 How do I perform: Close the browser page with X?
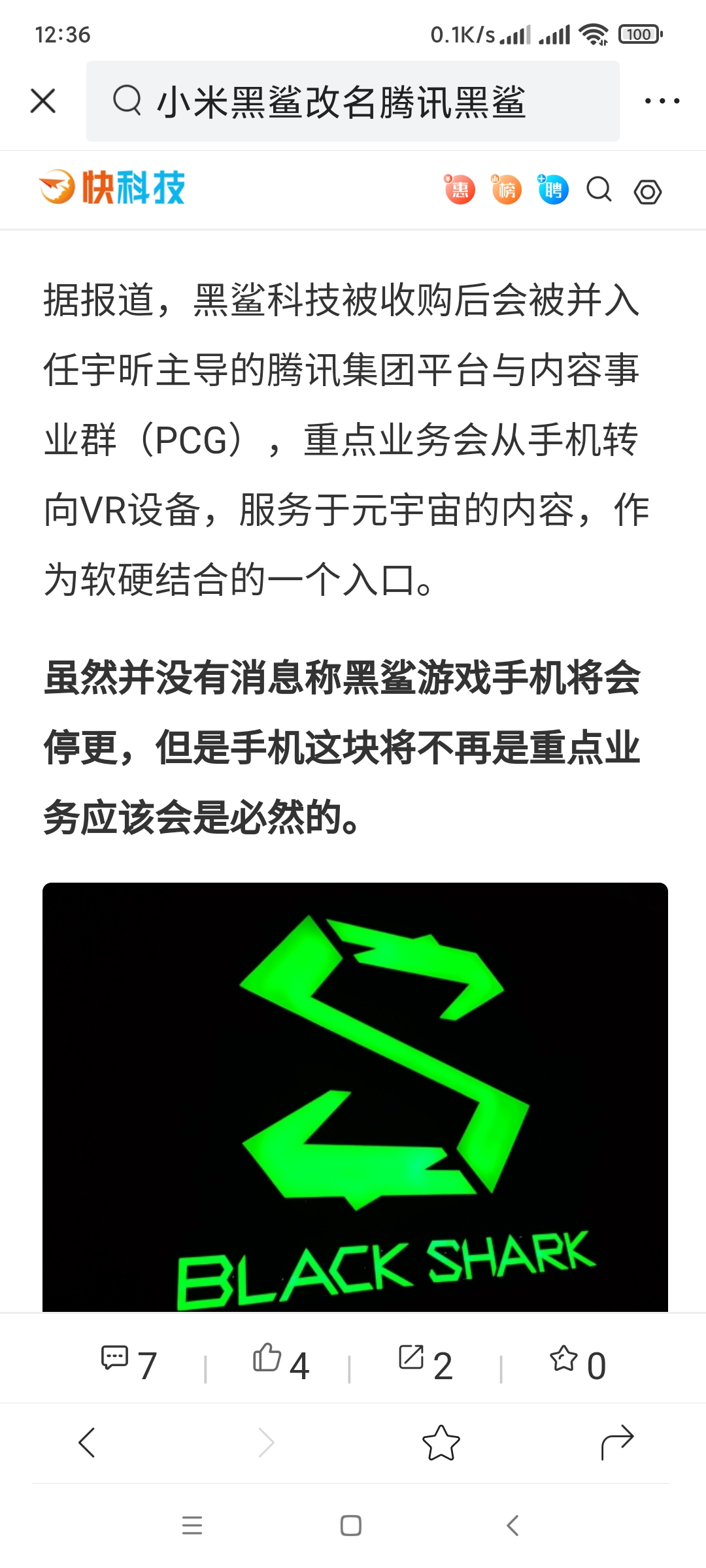pos(43,101)
